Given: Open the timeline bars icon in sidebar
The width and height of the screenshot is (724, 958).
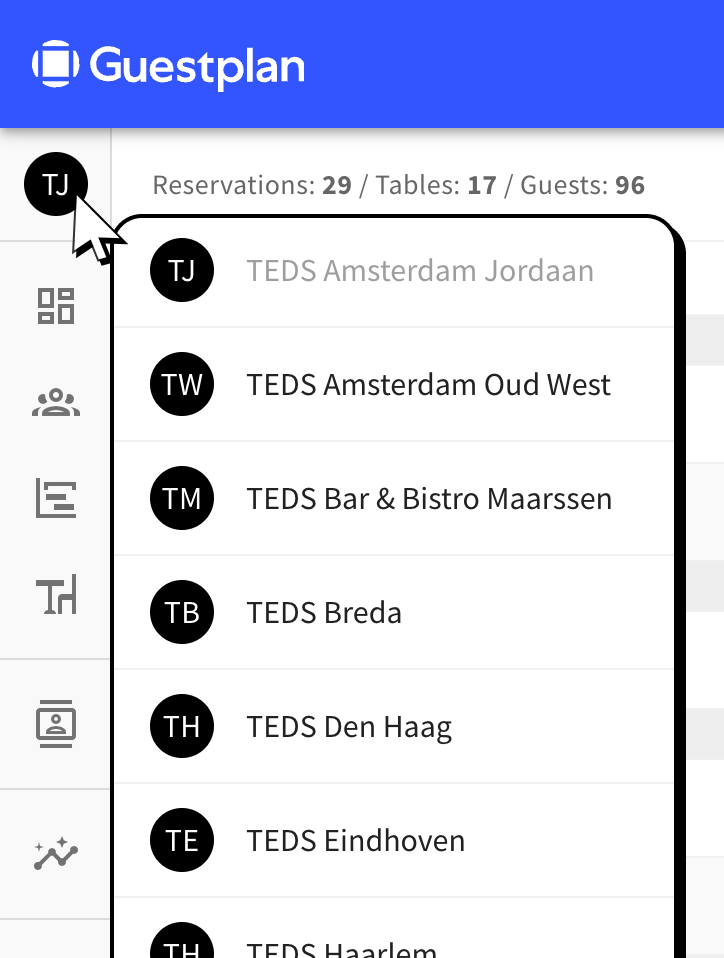Looking at the screenshot, I should pos(56,498).
